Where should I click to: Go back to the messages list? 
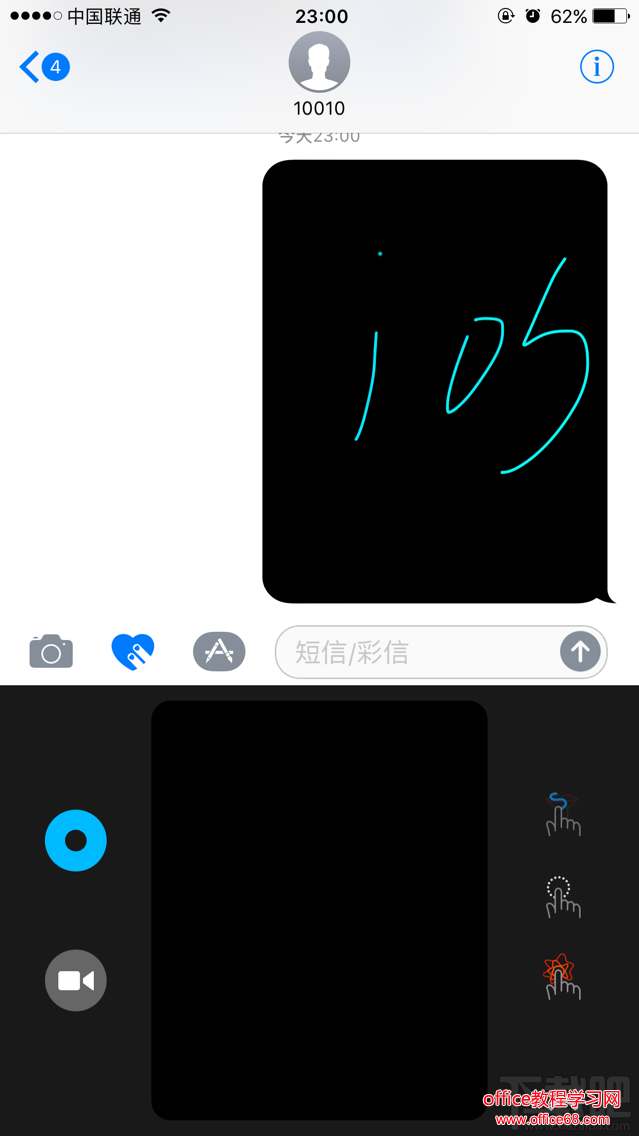click(x=42, y=67)
